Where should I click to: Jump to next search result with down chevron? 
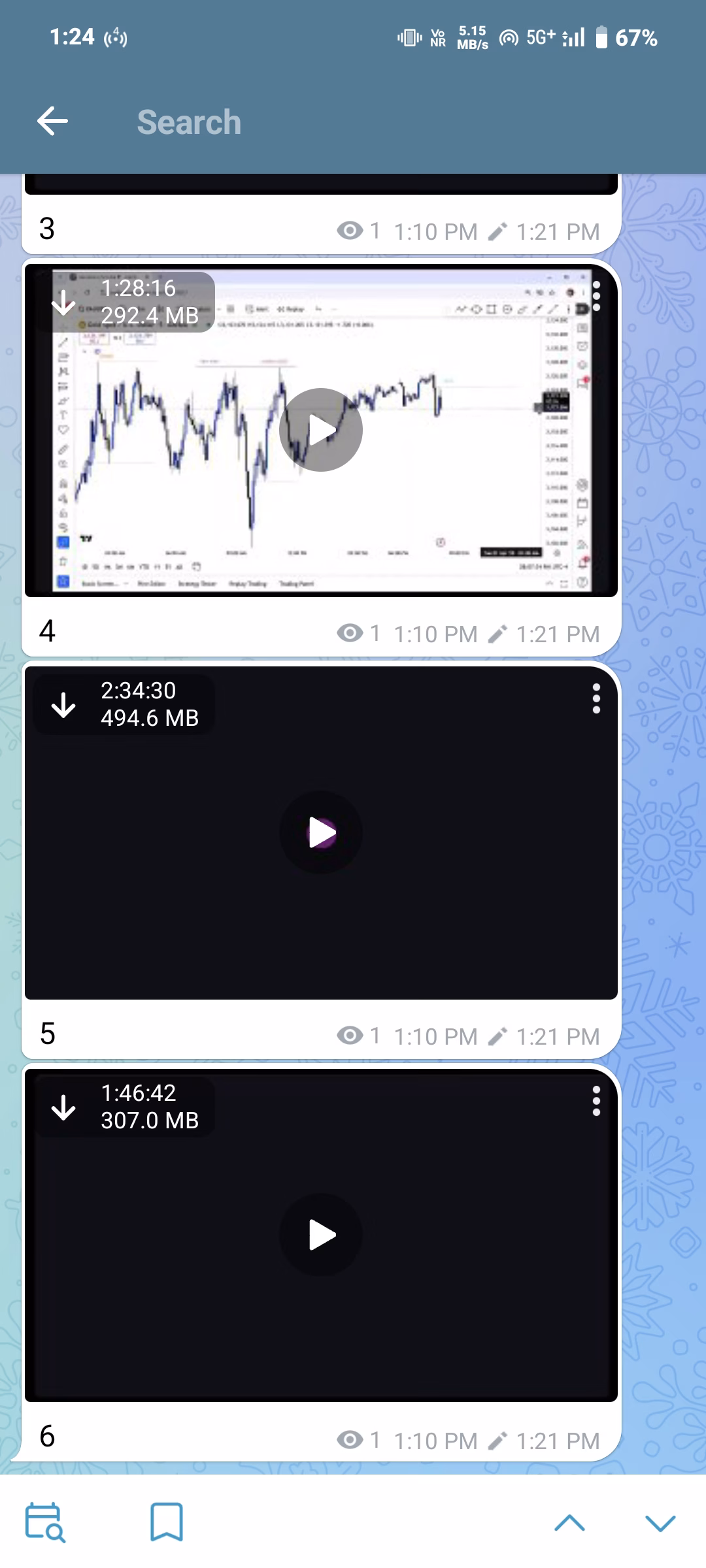pyautogui.click(x=660, y=1523)
